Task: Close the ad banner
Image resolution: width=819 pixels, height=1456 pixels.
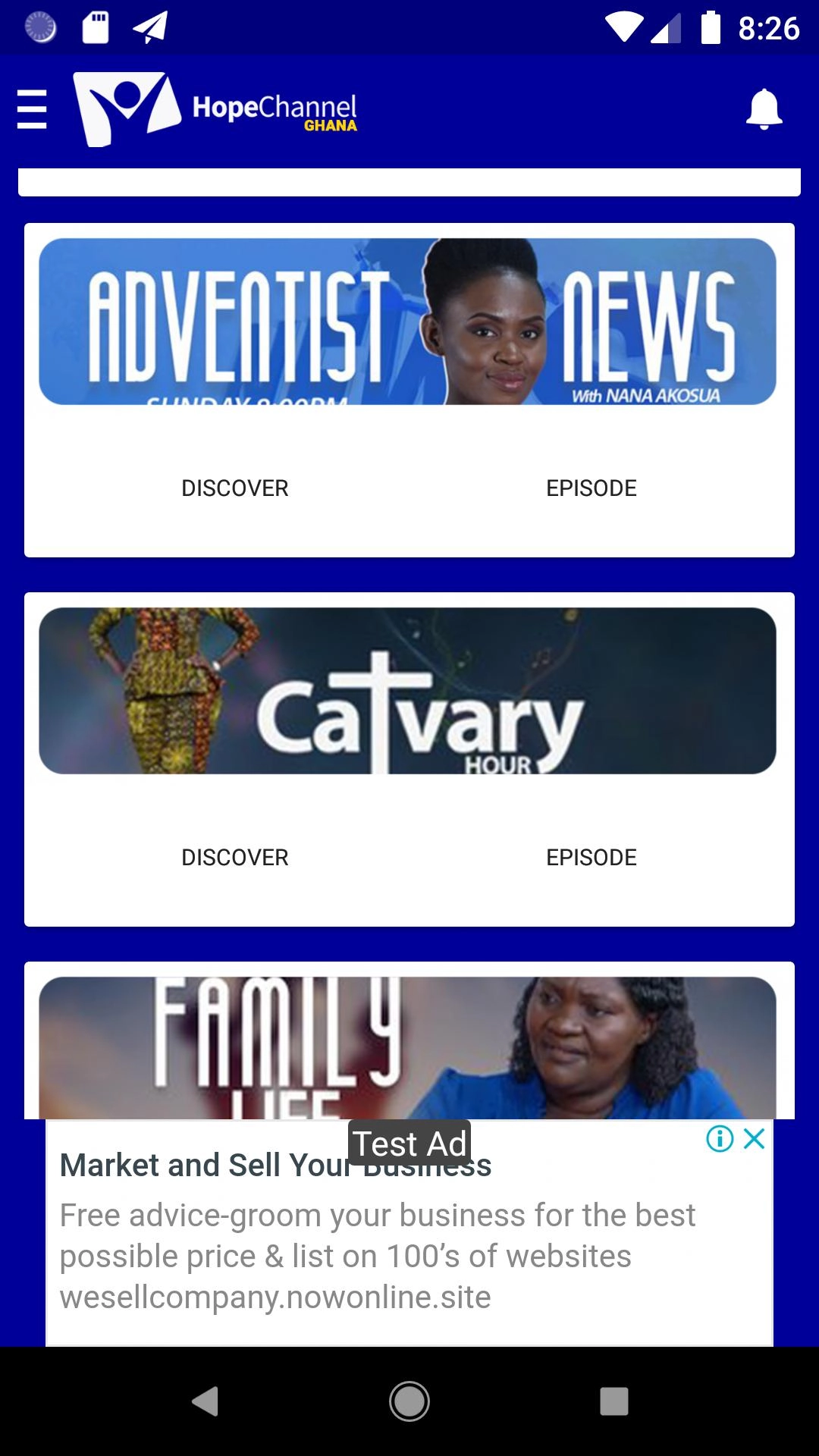Action: (755, 1138)
